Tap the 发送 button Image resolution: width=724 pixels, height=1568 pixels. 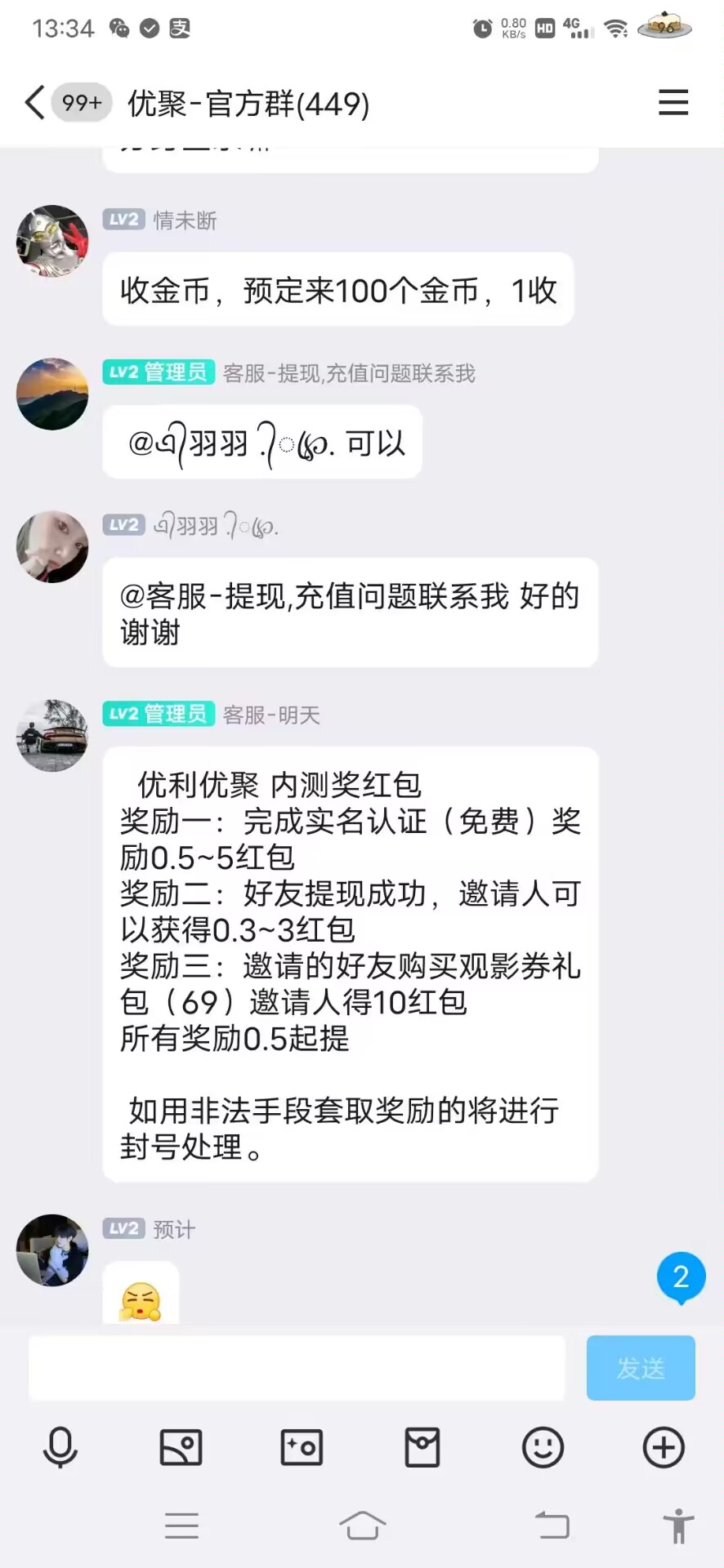tap(640, 1368)
